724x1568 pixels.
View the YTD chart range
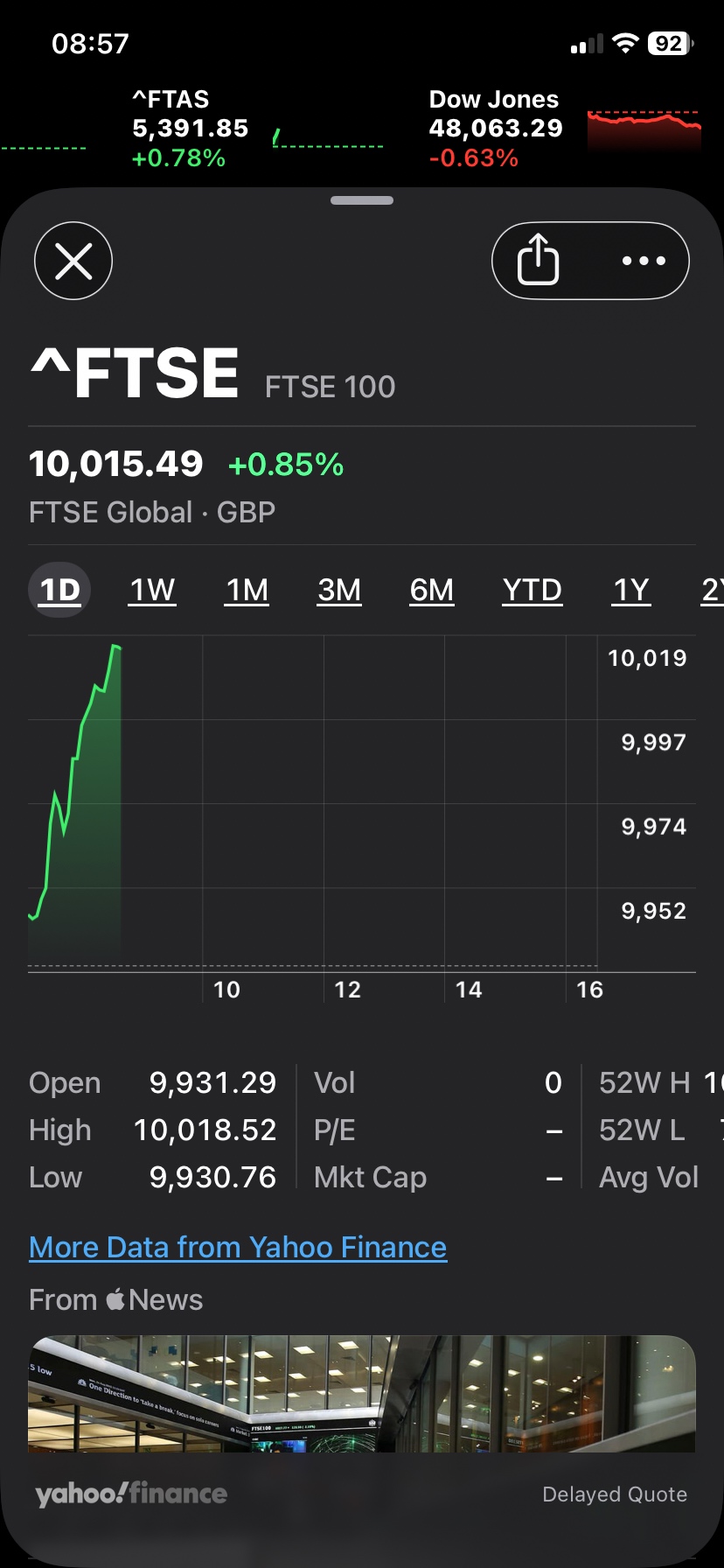[x=532, y=590]
